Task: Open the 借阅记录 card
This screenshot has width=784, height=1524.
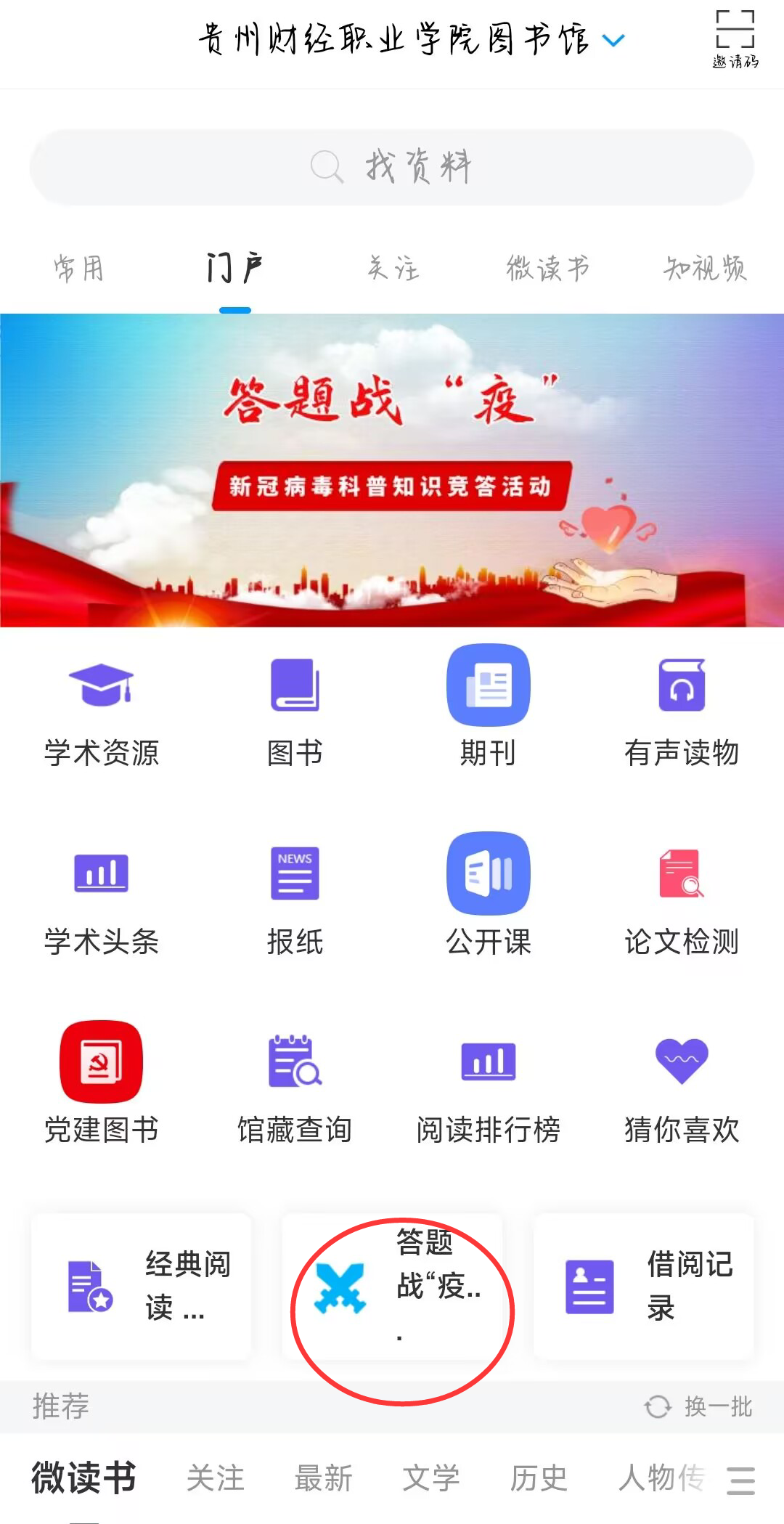Action: point(643,1287)
